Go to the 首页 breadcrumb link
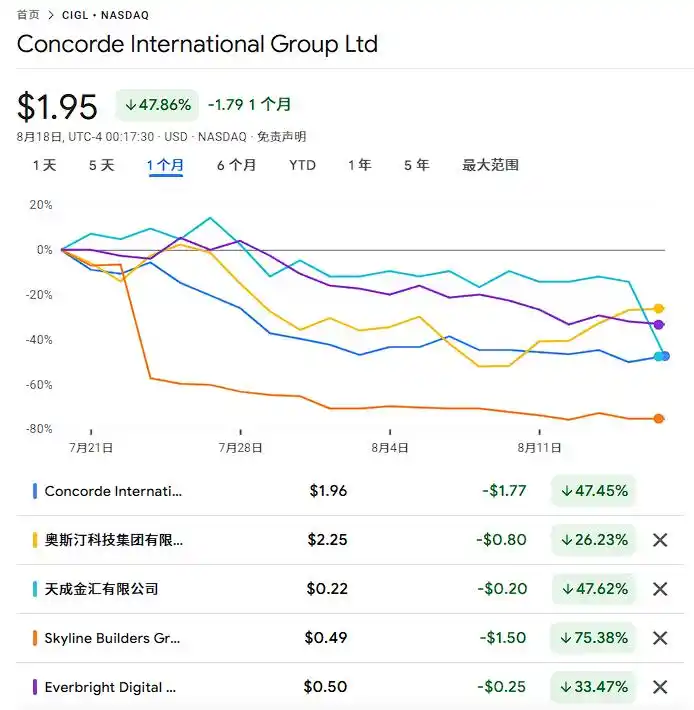 28,15
